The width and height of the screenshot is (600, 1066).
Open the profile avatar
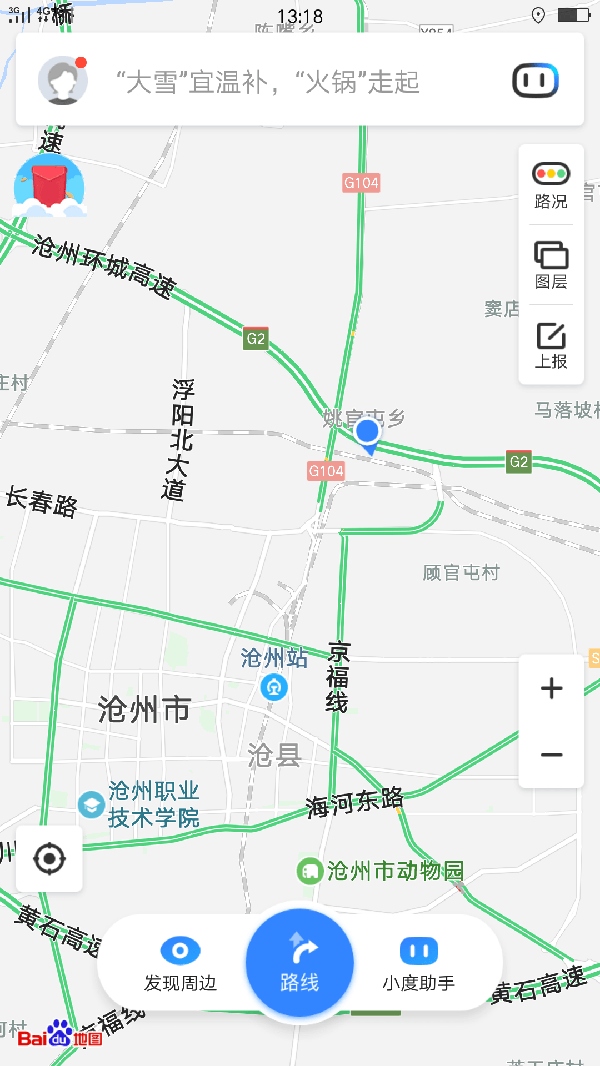click(63, 80)
